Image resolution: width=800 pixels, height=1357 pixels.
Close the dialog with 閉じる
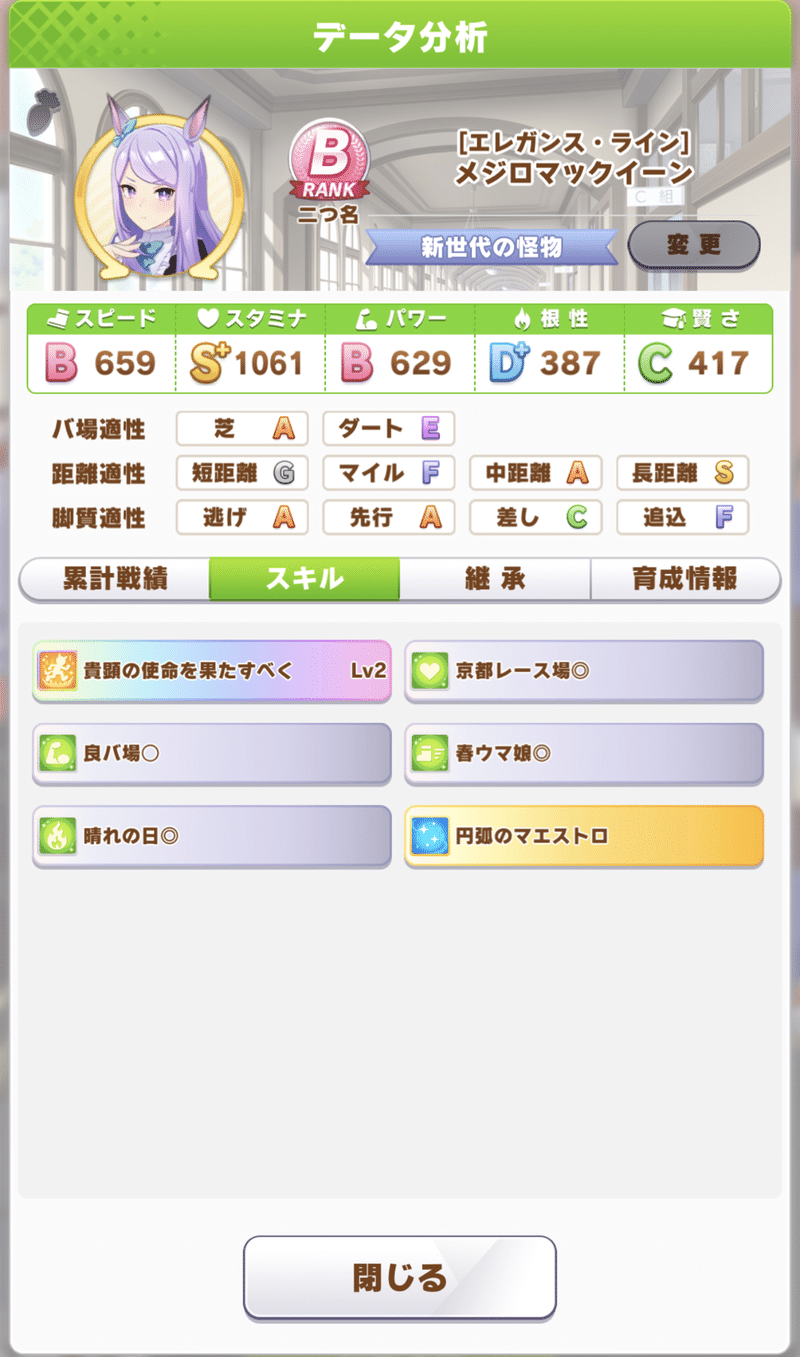(x=400, y=1277)
